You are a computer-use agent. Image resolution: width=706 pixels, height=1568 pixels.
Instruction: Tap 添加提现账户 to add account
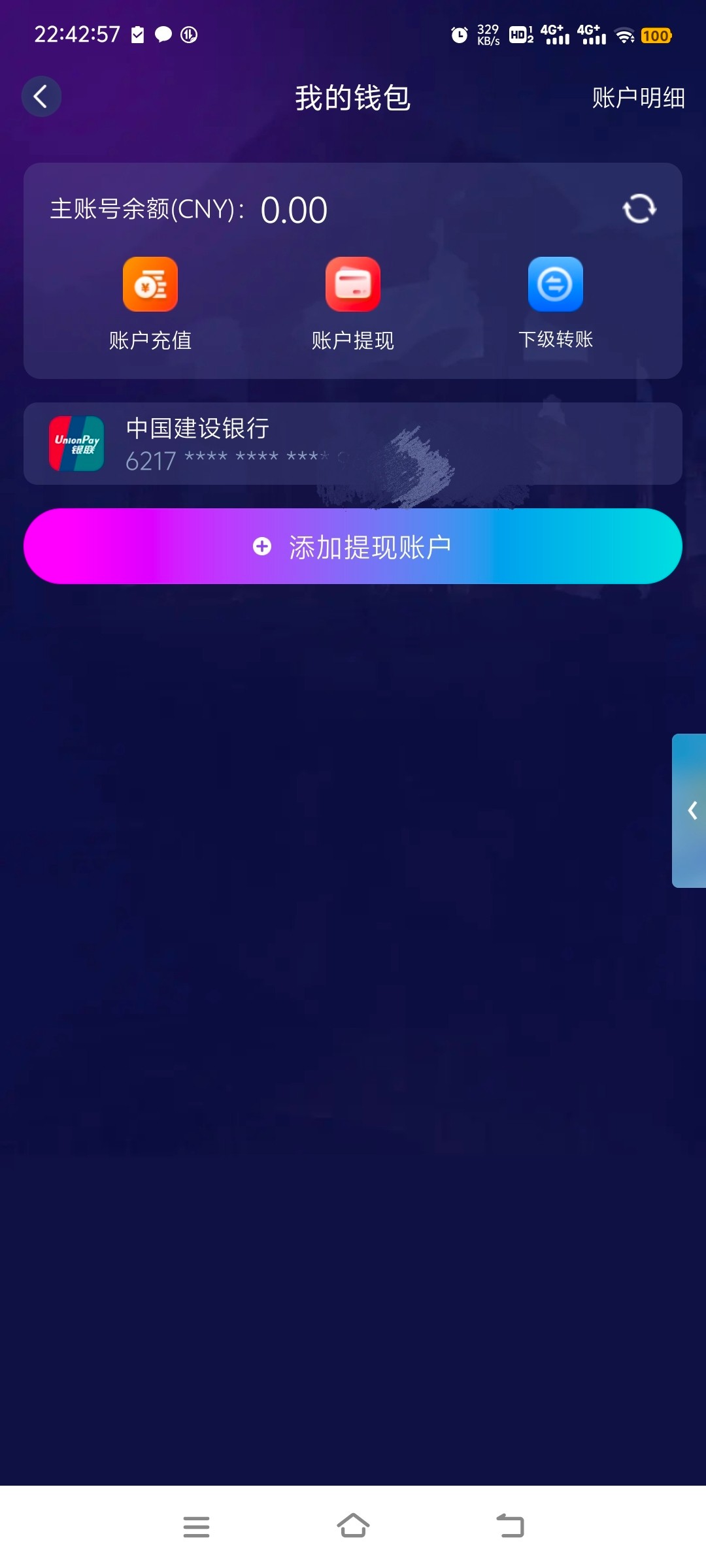click(353, 546)
